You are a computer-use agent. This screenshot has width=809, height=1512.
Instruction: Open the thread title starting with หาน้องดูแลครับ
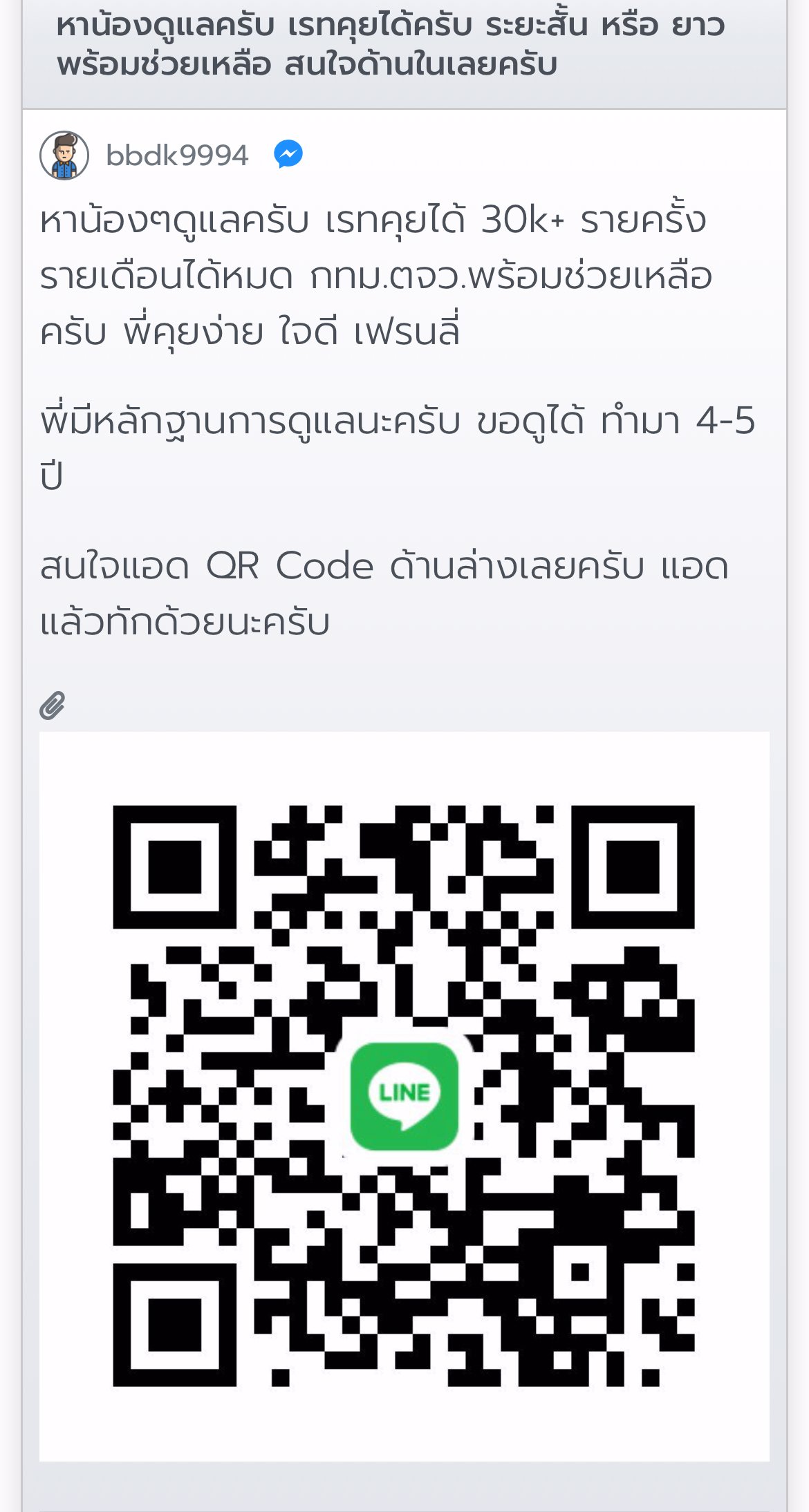pos(387,41)
